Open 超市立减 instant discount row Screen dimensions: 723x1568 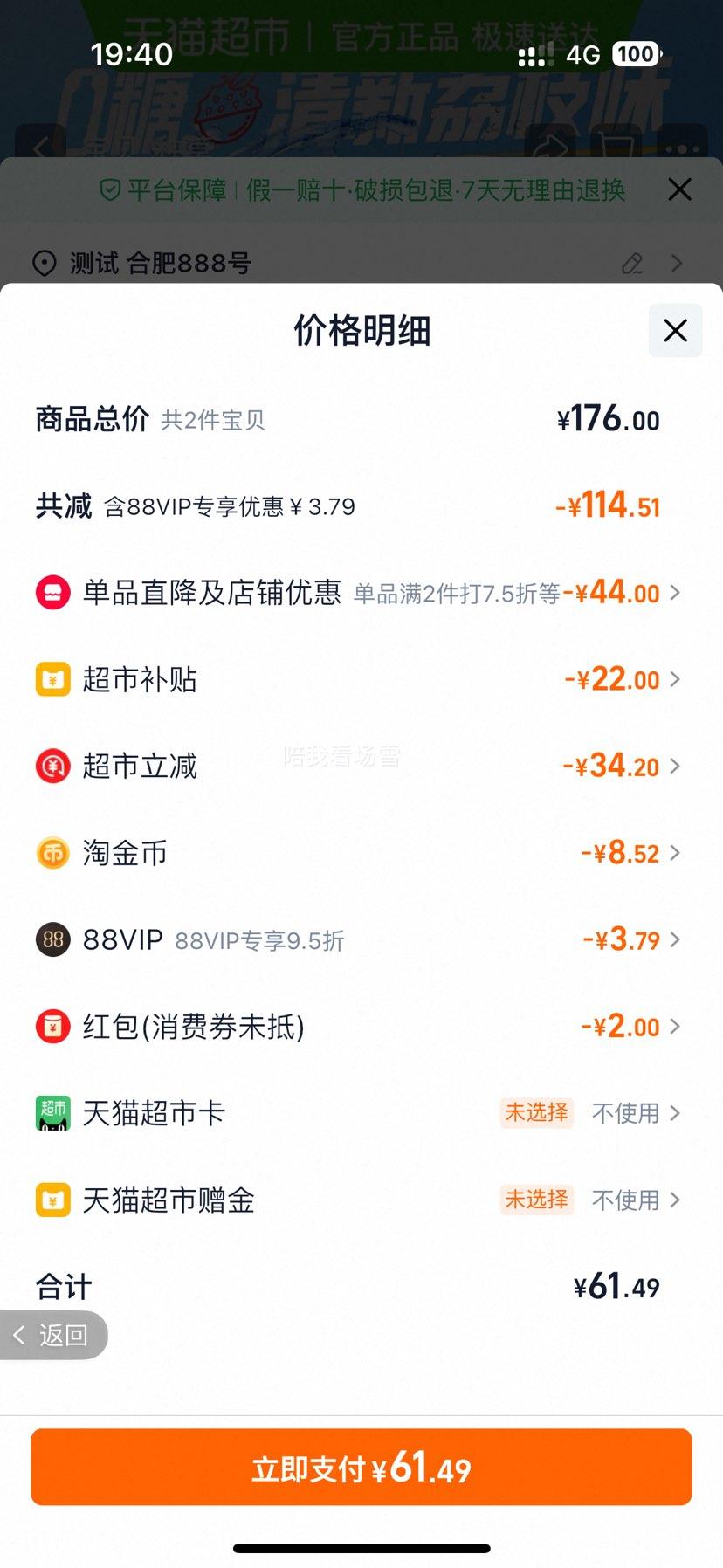coord(358,767)
